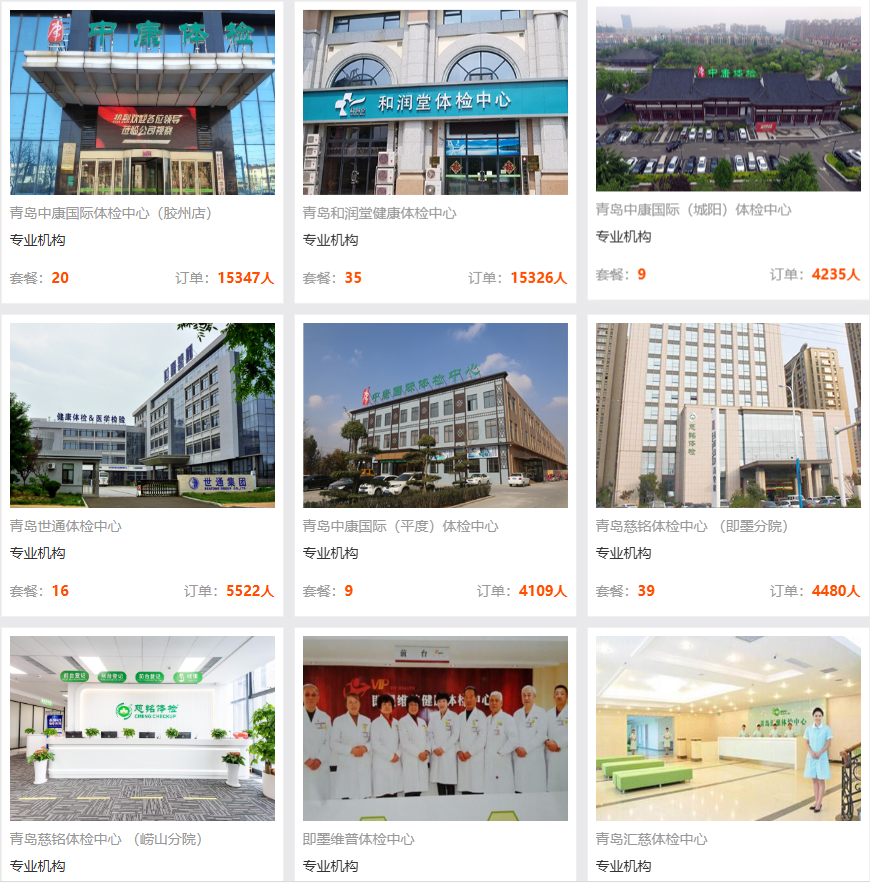Tap 青岛中康国际（平度）体检中心 card
The image size is (870, 883).
[435, 415]
